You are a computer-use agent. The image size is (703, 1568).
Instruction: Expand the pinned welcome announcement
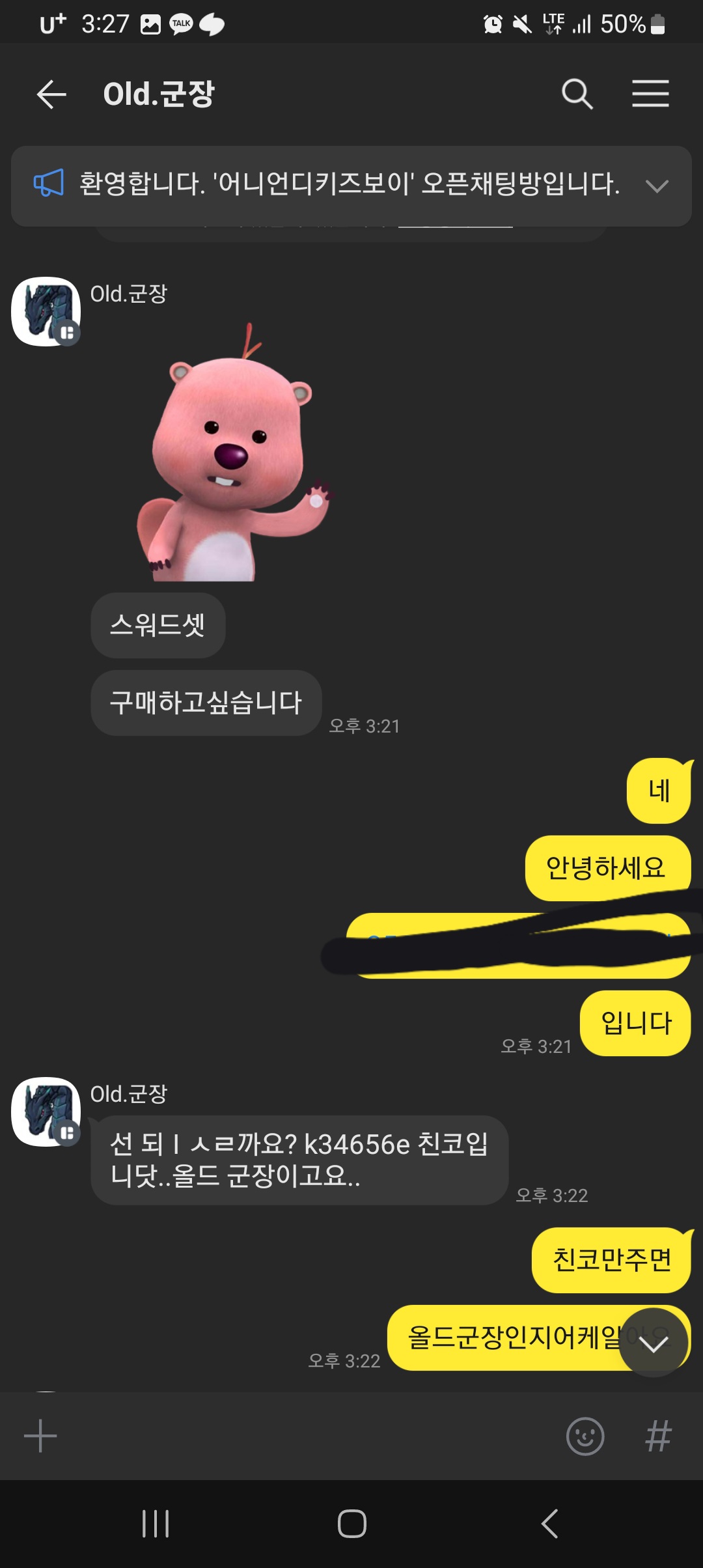point(656,187)
